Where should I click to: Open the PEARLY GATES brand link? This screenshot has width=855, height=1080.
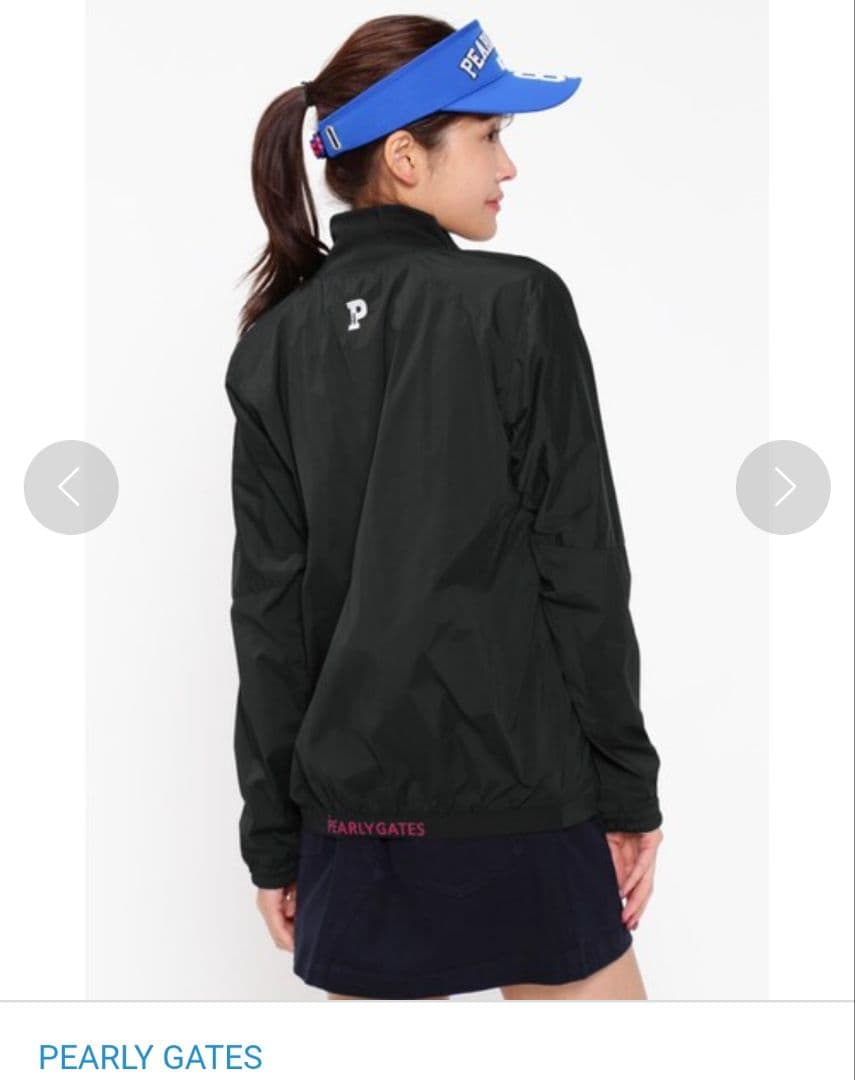click(150, 1056)
